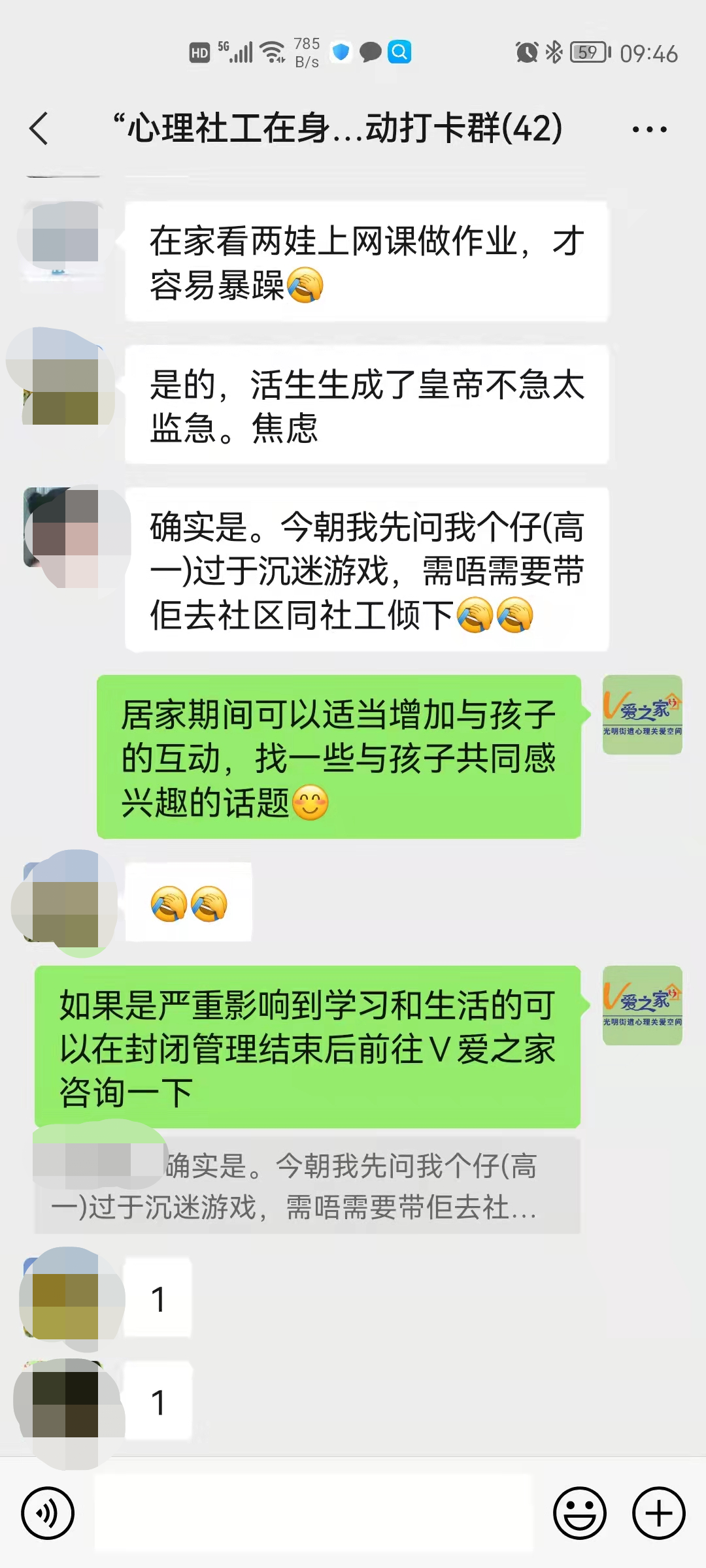The image size is (706, 1568).
Task: Open group chat settings via three dots
Action: 649,129
